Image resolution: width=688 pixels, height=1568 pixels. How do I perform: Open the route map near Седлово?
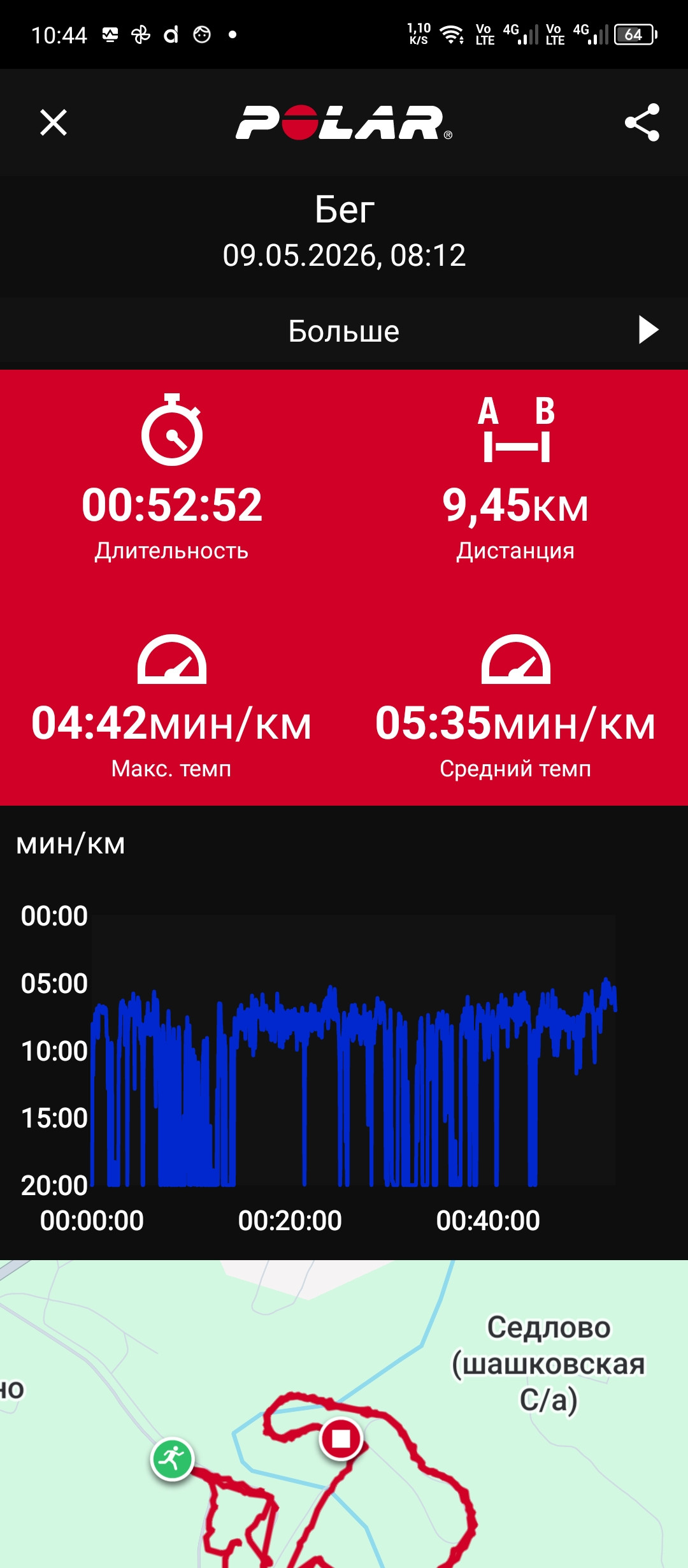344,1414
